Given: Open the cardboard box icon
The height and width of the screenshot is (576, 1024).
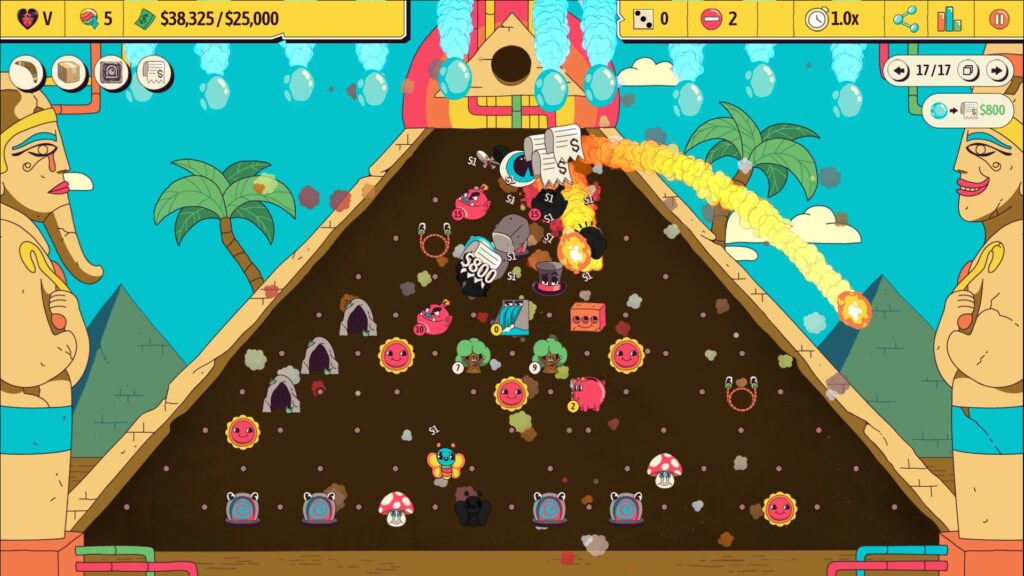Looking at the screenshot, I should [x=69, y=73].
